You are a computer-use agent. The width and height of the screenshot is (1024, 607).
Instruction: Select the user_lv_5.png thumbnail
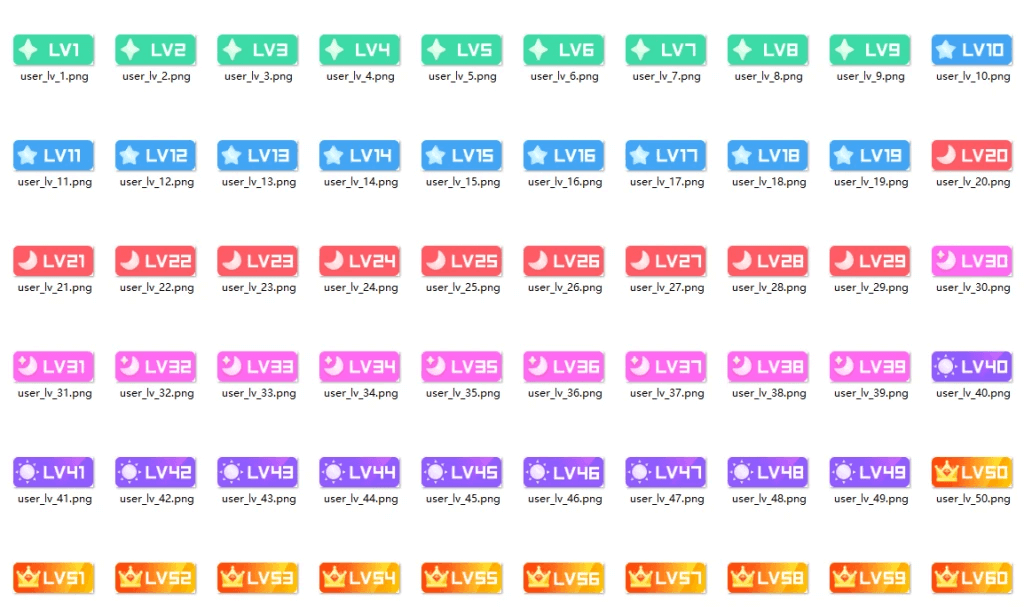[x=462, y=50]
